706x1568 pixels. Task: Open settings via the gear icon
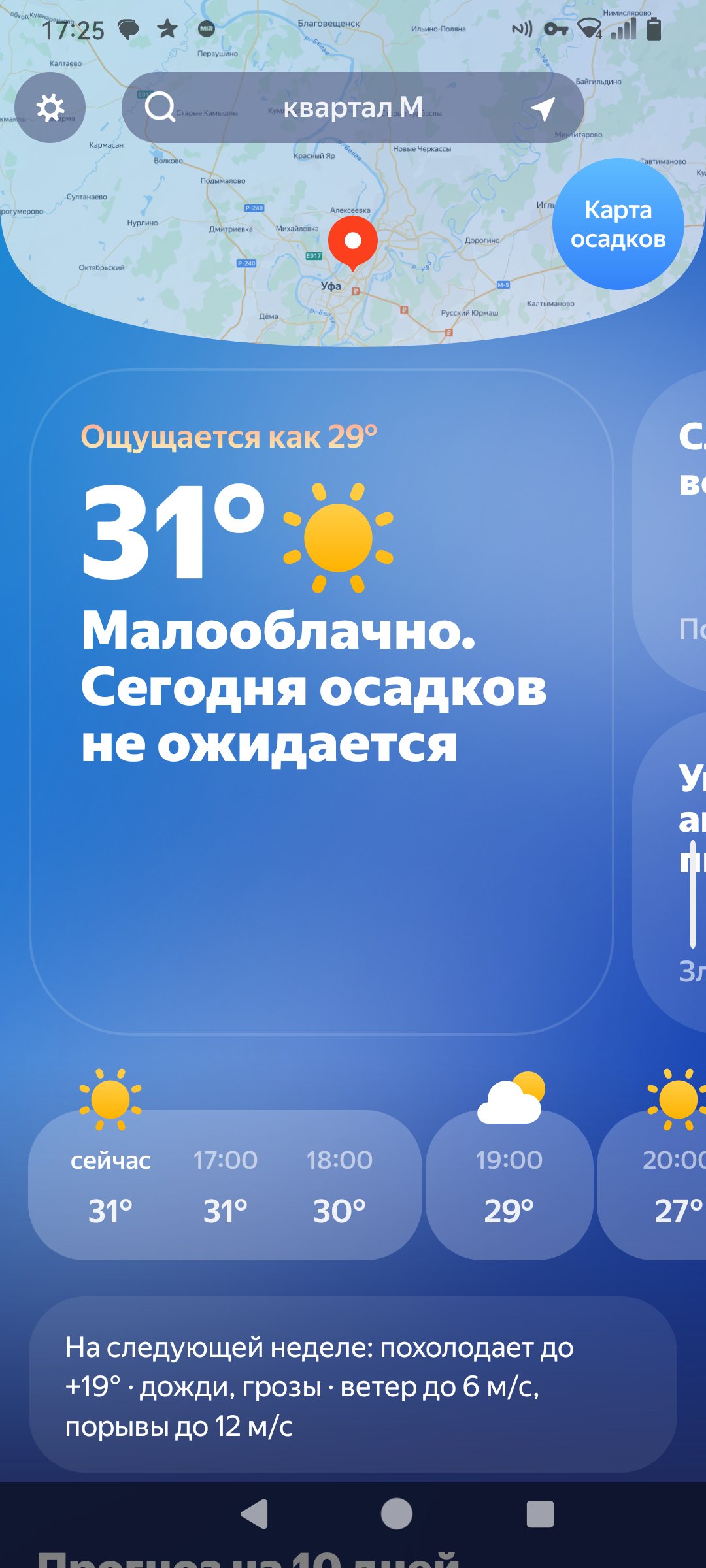point(50,108)
